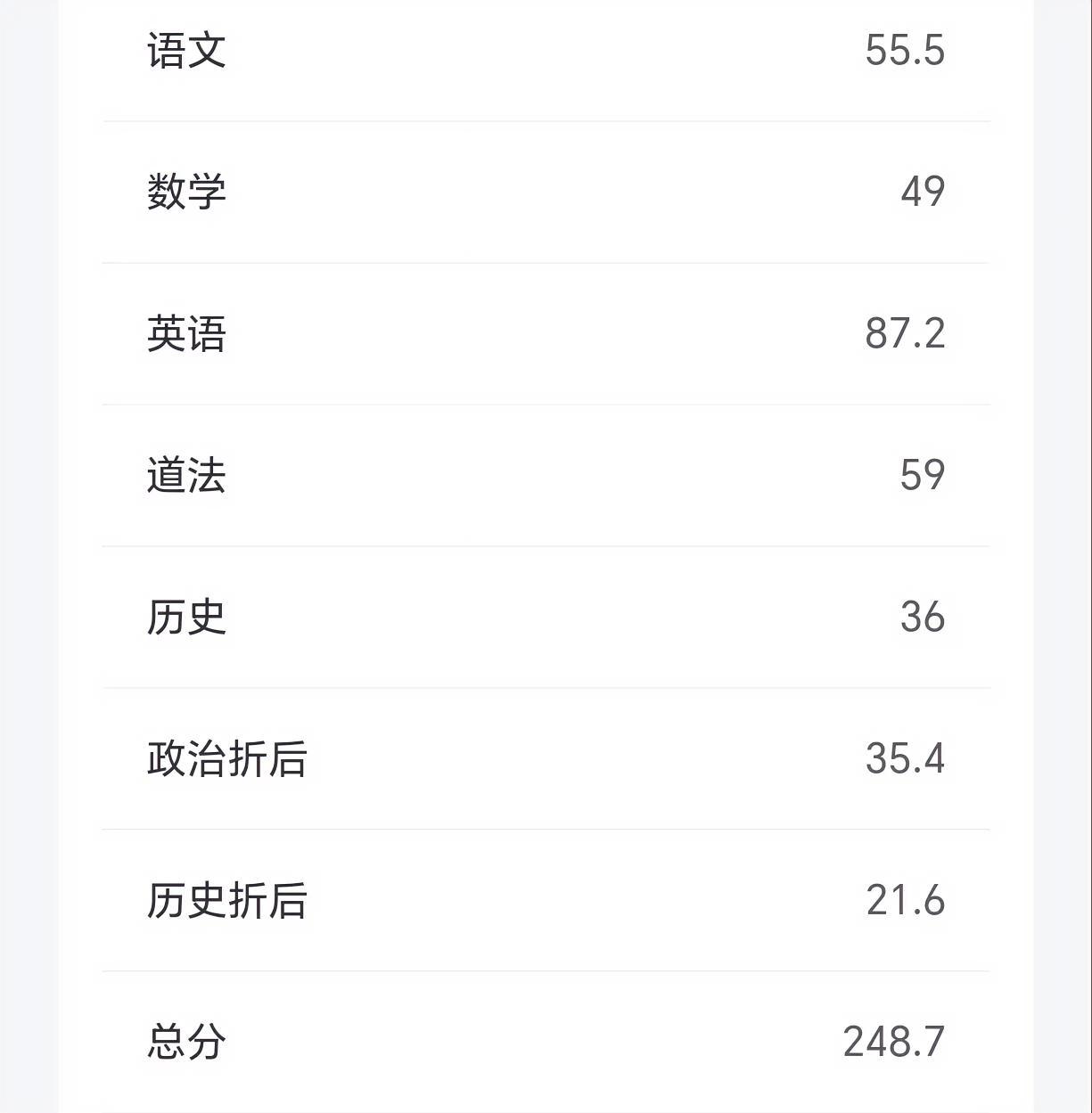
Task: Click the 语文 score value 55.5
Action: [x=906, y=52]
